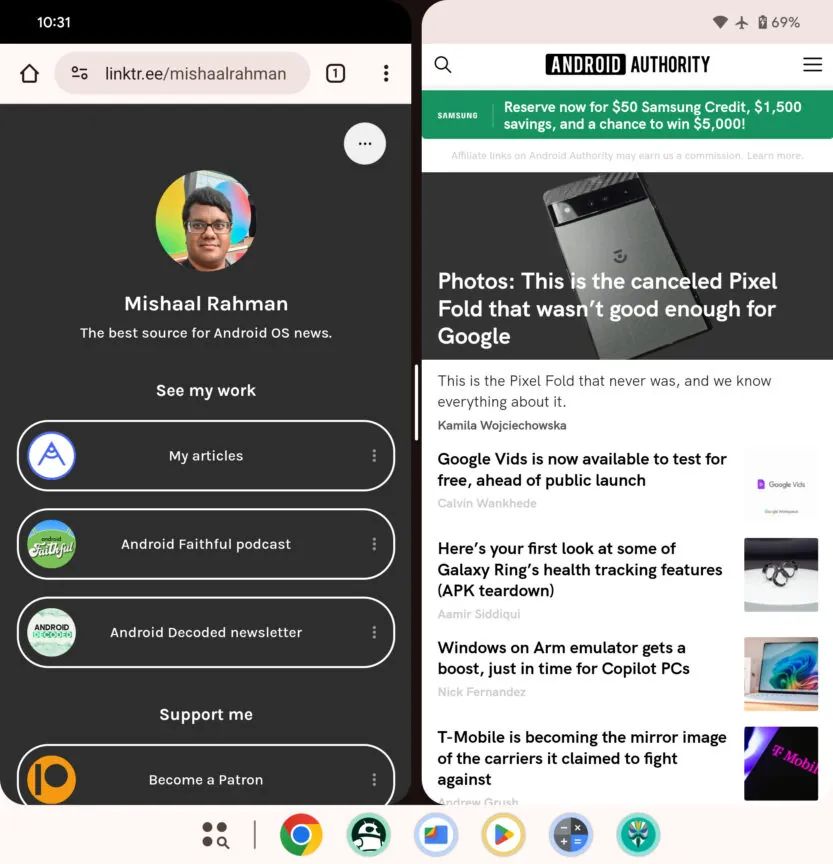Search on Android Authority
833x864 pixels.
(443, 65)
